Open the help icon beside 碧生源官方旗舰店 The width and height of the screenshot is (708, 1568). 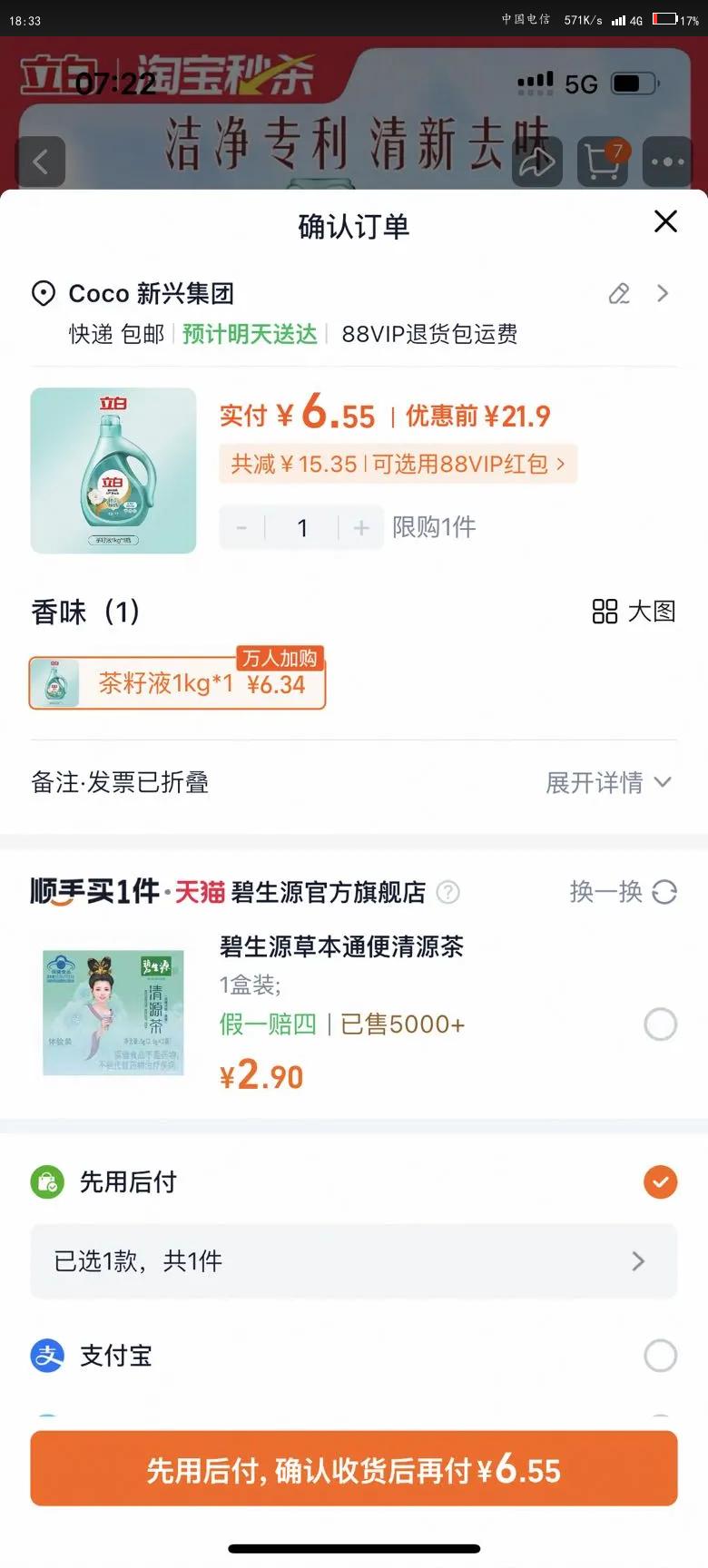(448, 893)
